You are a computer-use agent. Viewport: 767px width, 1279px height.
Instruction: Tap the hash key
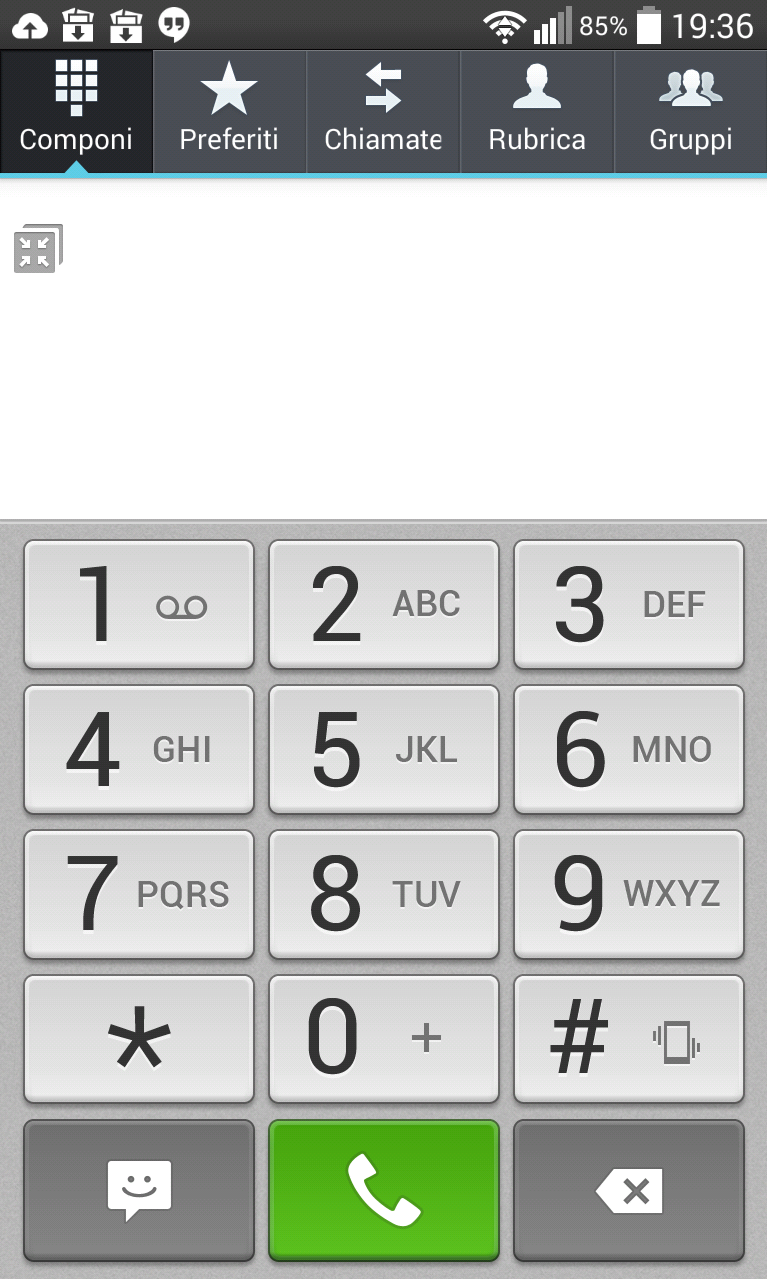pos(629,1039)
